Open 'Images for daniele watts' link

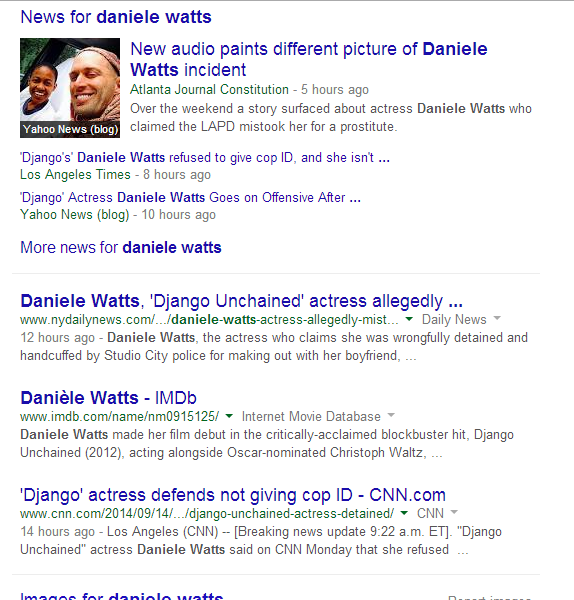coord(121,595)
